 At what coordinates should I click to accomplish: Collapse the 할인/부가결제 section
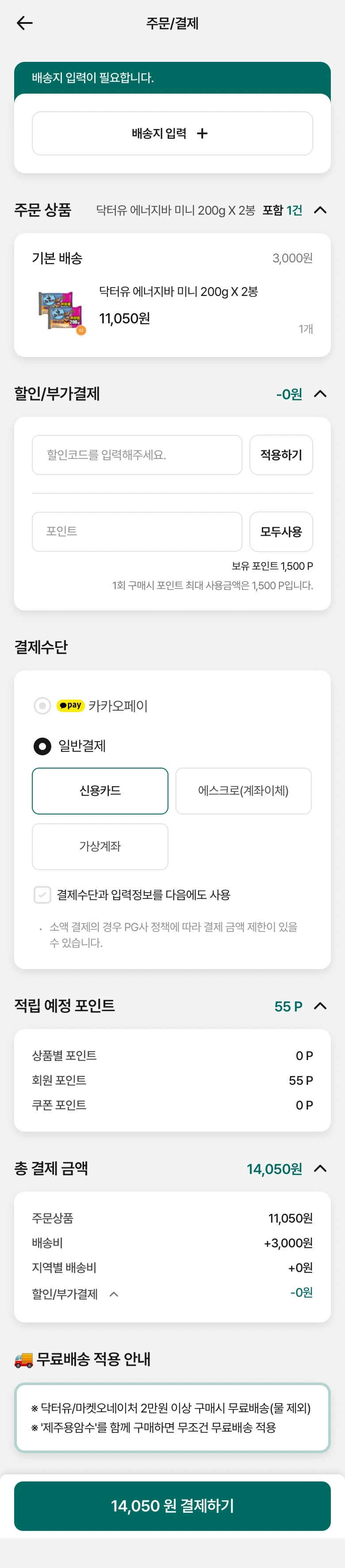[x=319, y=394]
